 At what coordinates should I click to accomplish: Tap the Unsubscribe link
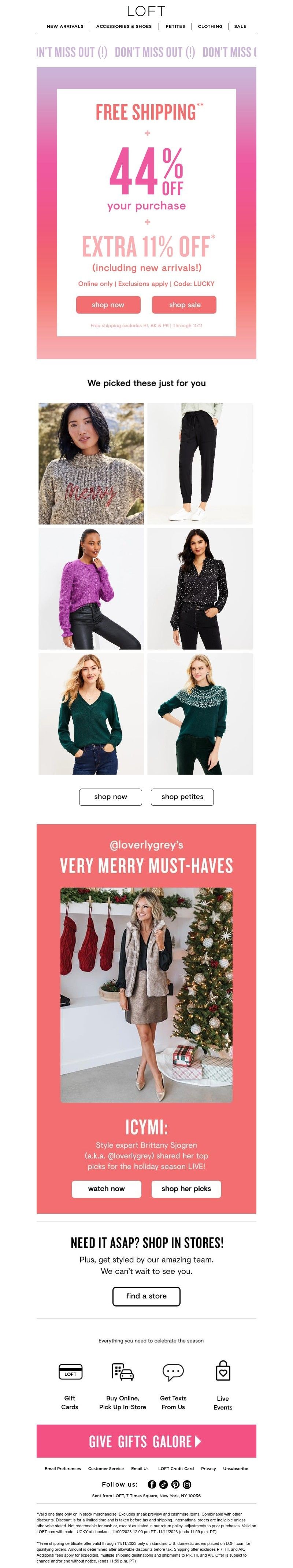(235, 1468)
